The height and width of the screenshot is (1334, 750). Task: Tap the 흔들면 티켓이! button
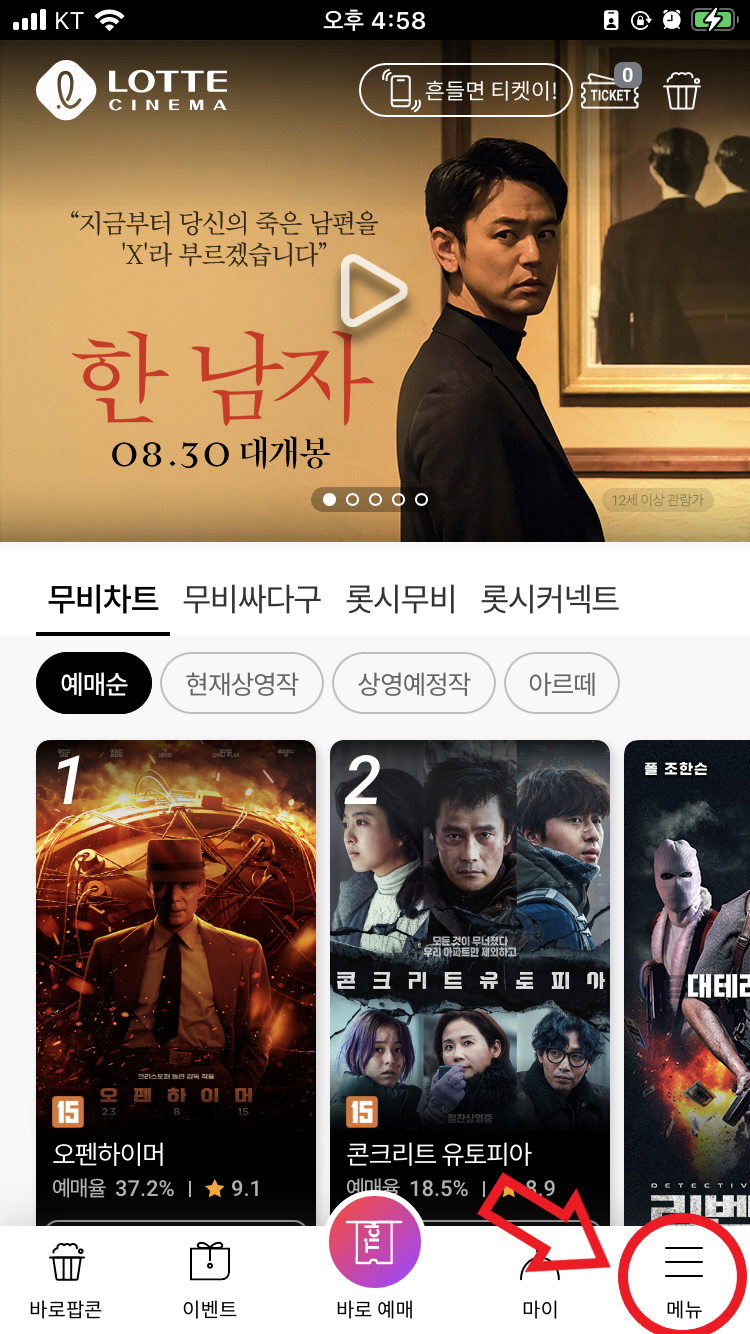465,90
